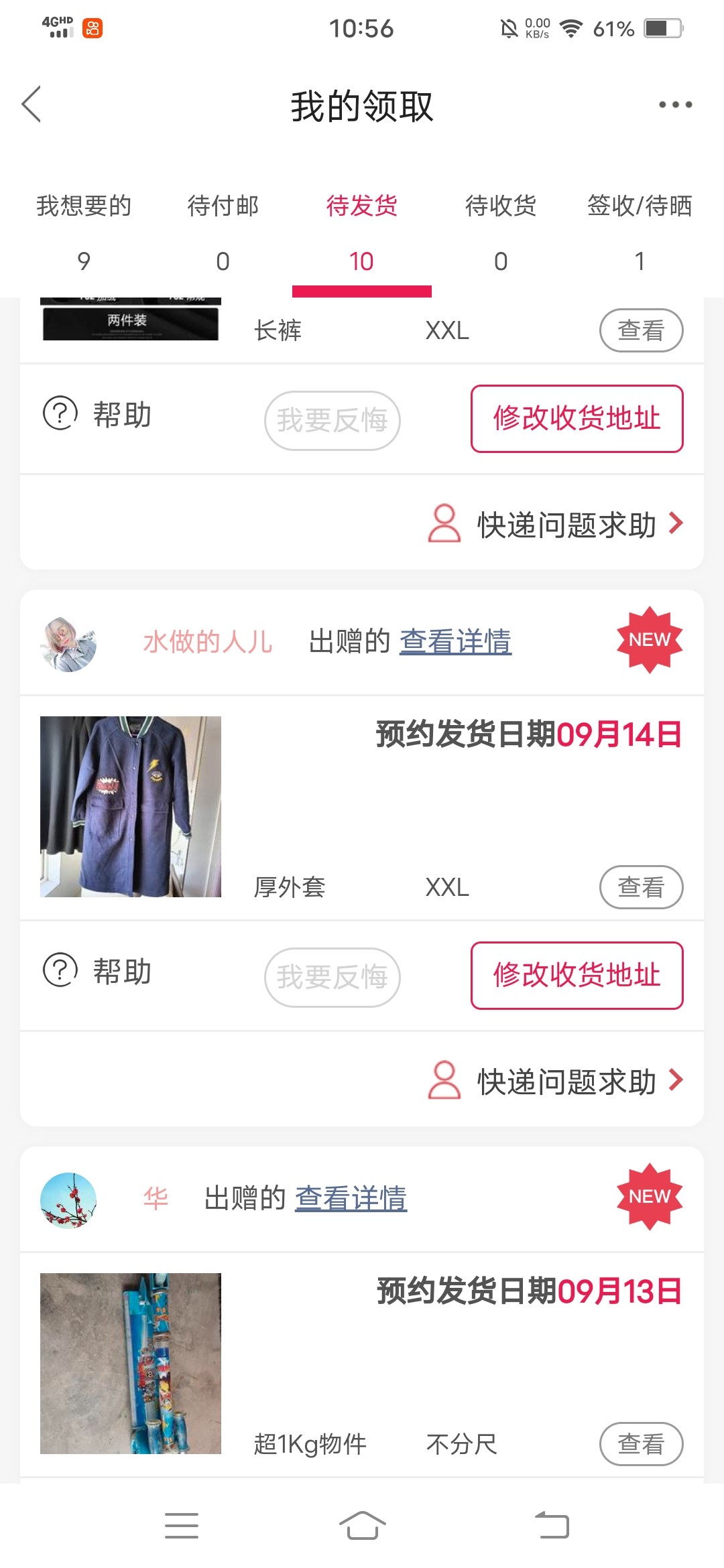
Task: Tap 查看 for the 超1Kg物件 item
Action: [x=640, y=1444]
